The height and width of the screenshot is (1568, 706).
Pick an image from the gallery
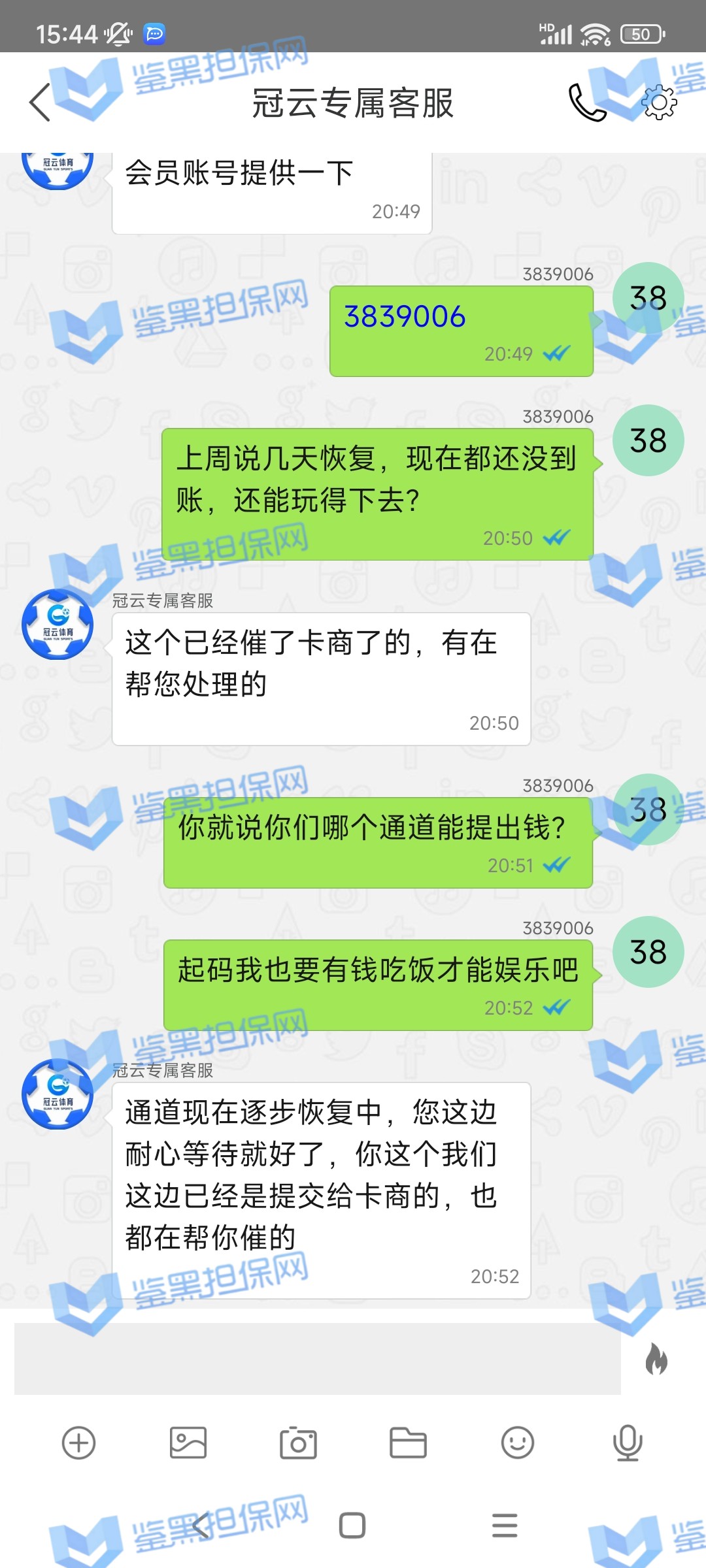[x=188, y=1443]
